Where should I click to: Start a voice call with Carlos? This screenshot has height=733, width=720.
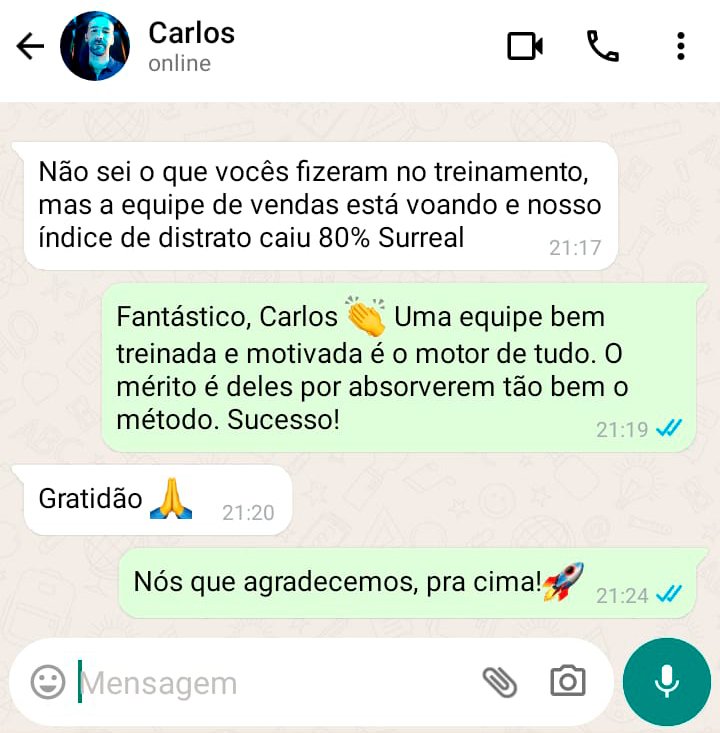pyautogui.click(x=602, y=47)
